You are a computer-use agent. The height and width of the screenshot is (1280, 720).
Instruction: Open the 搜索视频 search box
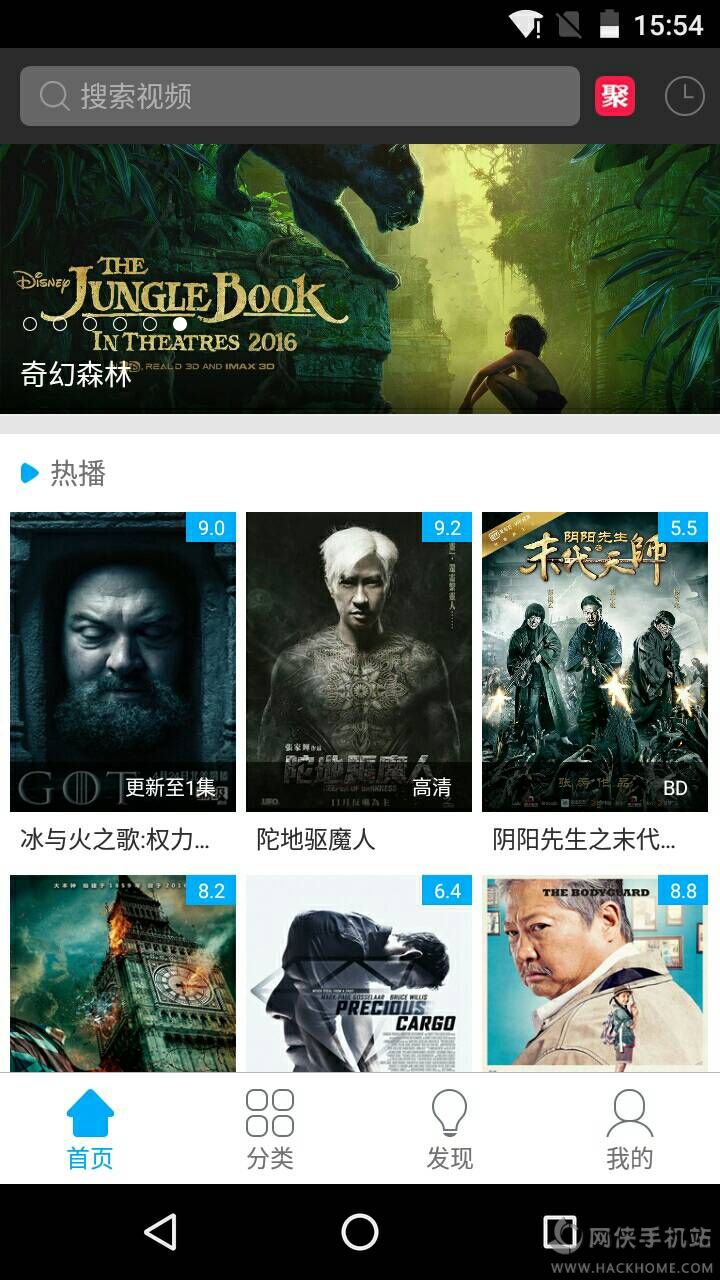coord(300,96)
